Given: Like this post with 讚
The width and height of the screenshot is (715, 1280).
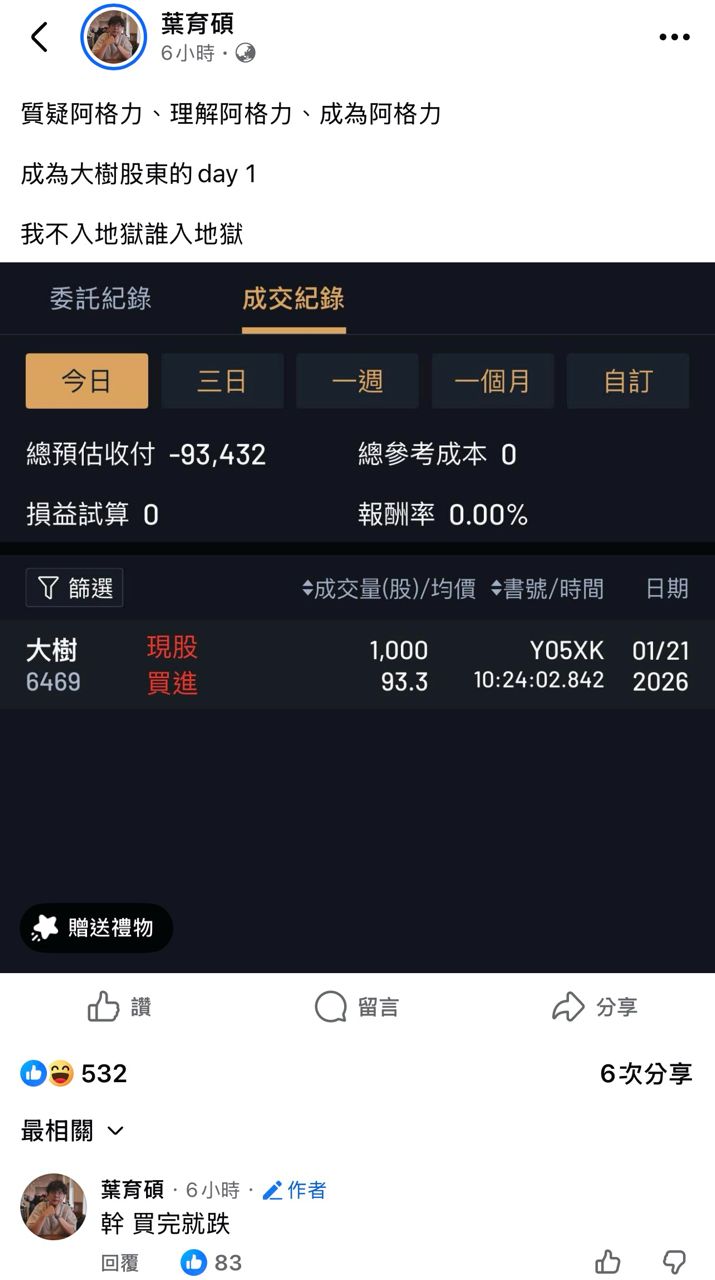Looking at the screenshot, I should coord(119,1007).
